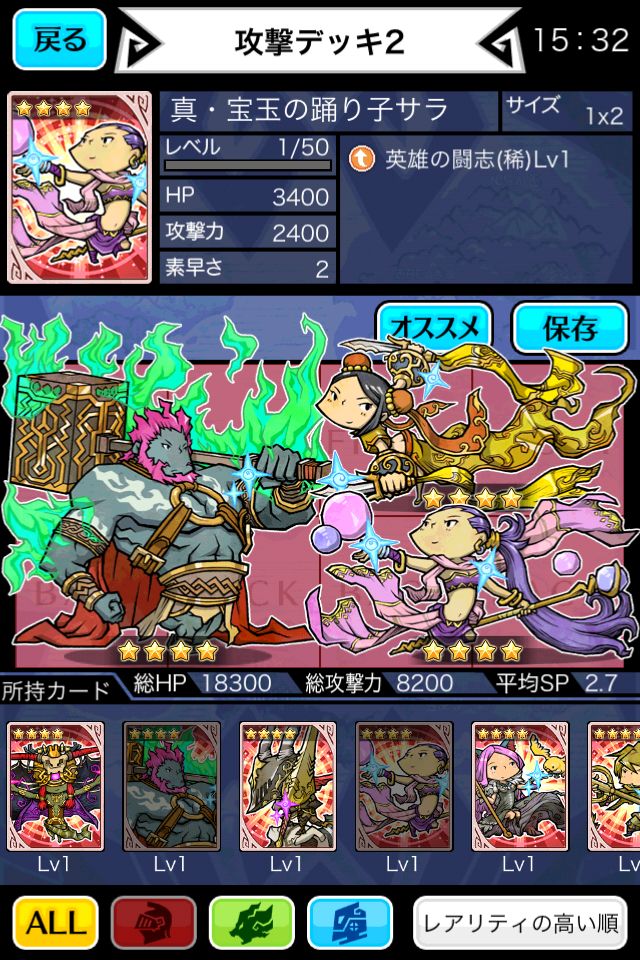Screen dimensions: 640x960
Task: Filter cards by blue fortress type
Action: point(350,923)
